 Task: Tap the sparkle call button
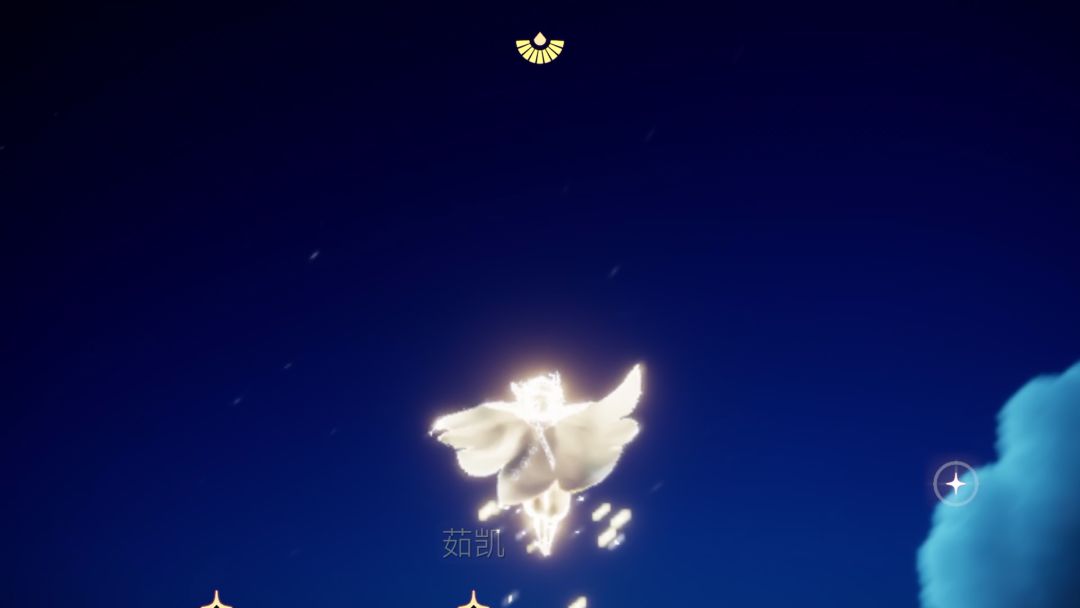coord(955,484)
